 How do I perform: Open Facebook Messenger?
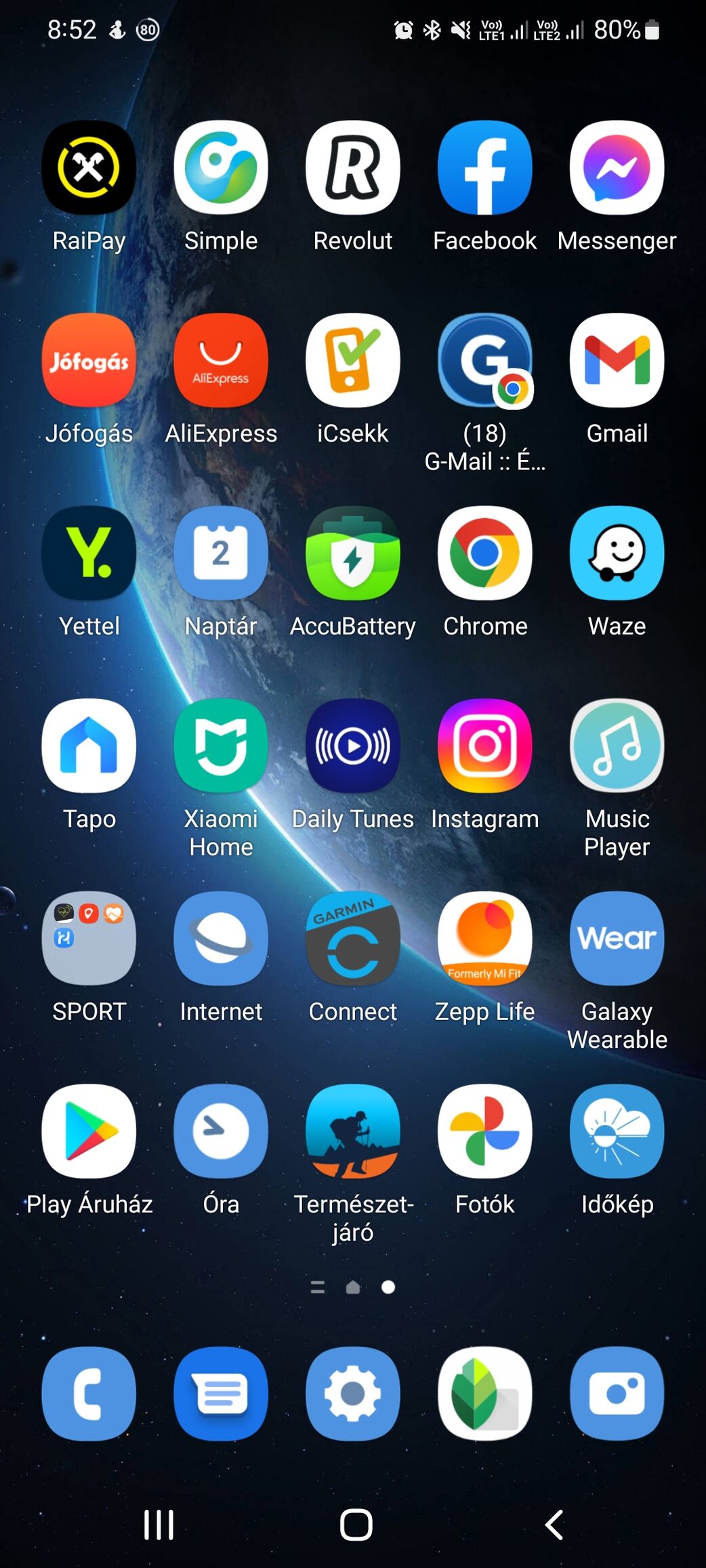click(x=617, y=167)
